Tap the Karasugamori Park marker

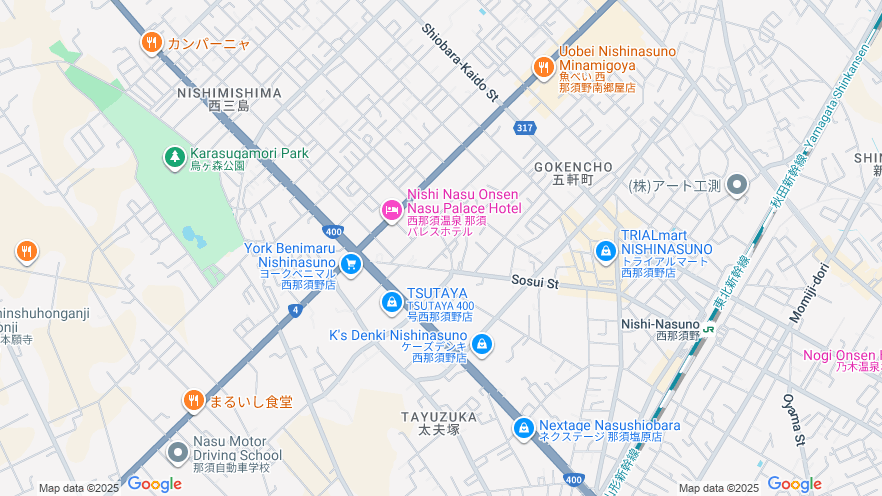pos(175,158)
